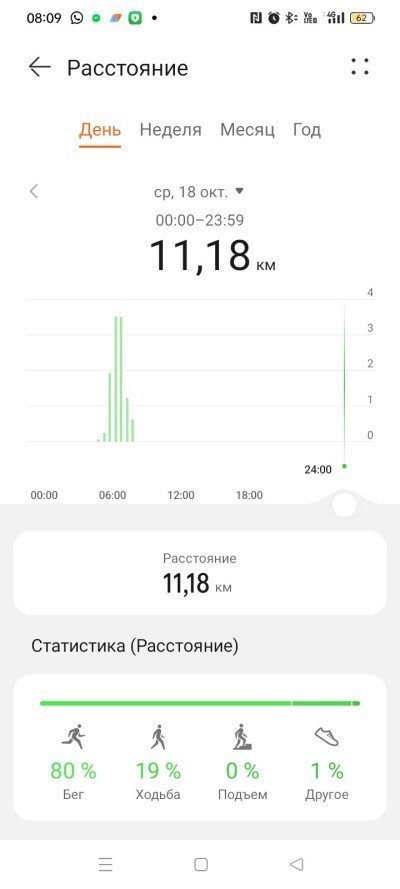Open the system recent apps menu
400x889 pixels.
click(x=105, y=864)
